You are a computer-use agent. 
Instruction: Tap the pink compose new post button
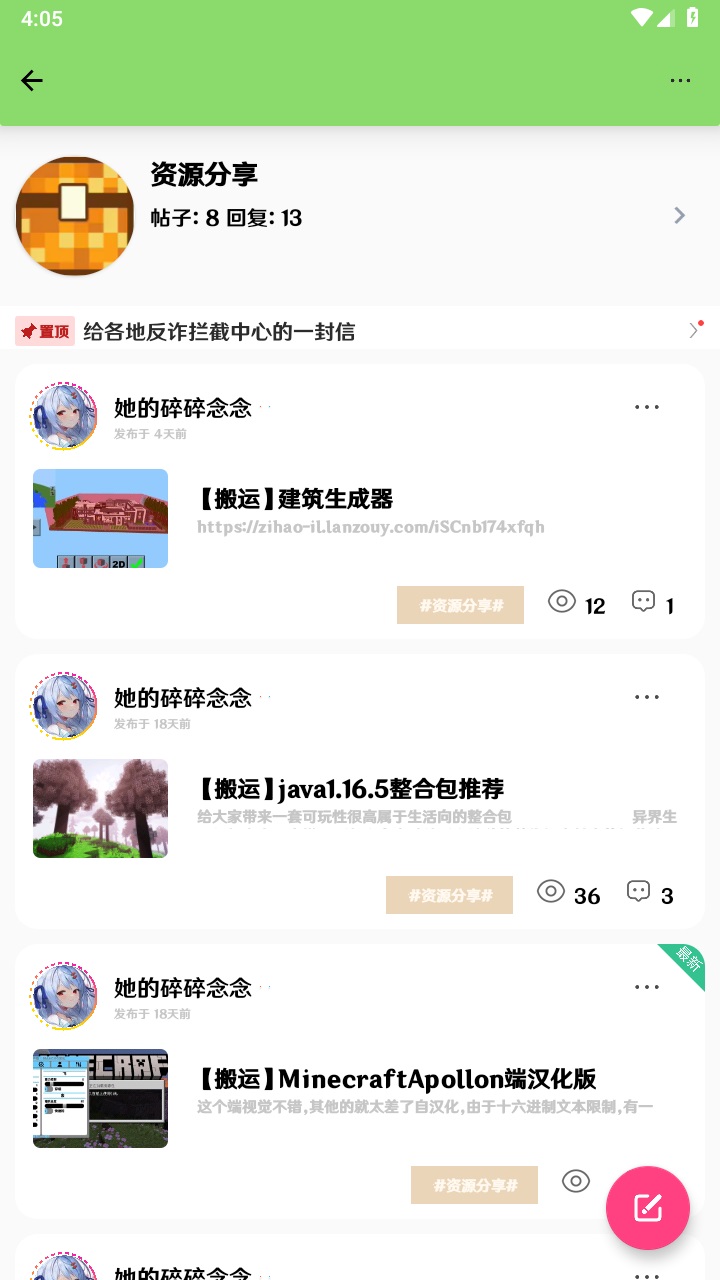pyautogui.click(x=647, y=1208)
